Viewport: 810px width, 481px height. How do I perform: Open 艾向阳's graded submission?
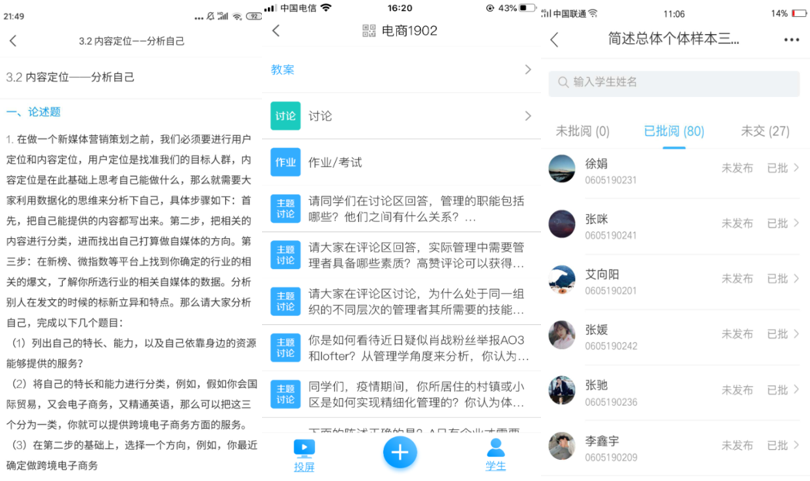[673, 280]
